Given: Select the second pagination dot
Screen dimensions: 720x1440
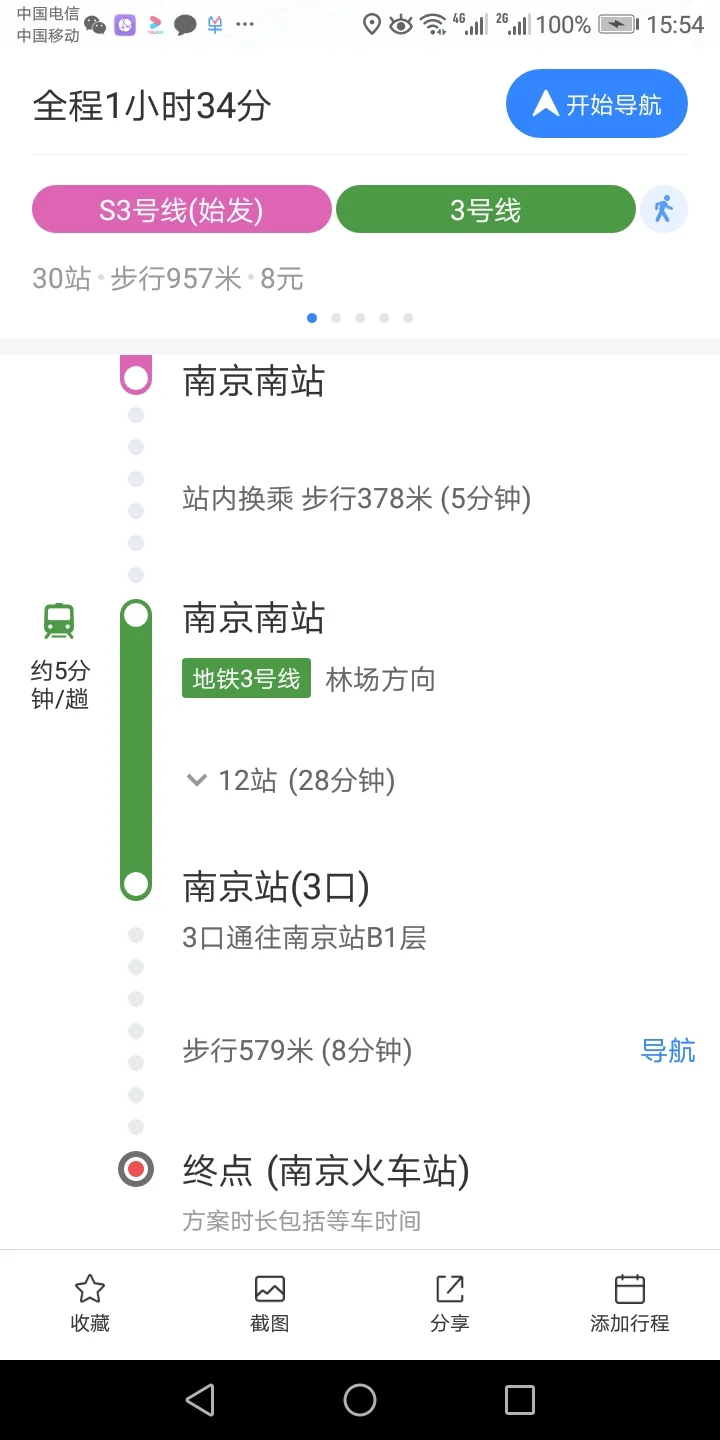Looking at the screenshot, I should point(336,317).
